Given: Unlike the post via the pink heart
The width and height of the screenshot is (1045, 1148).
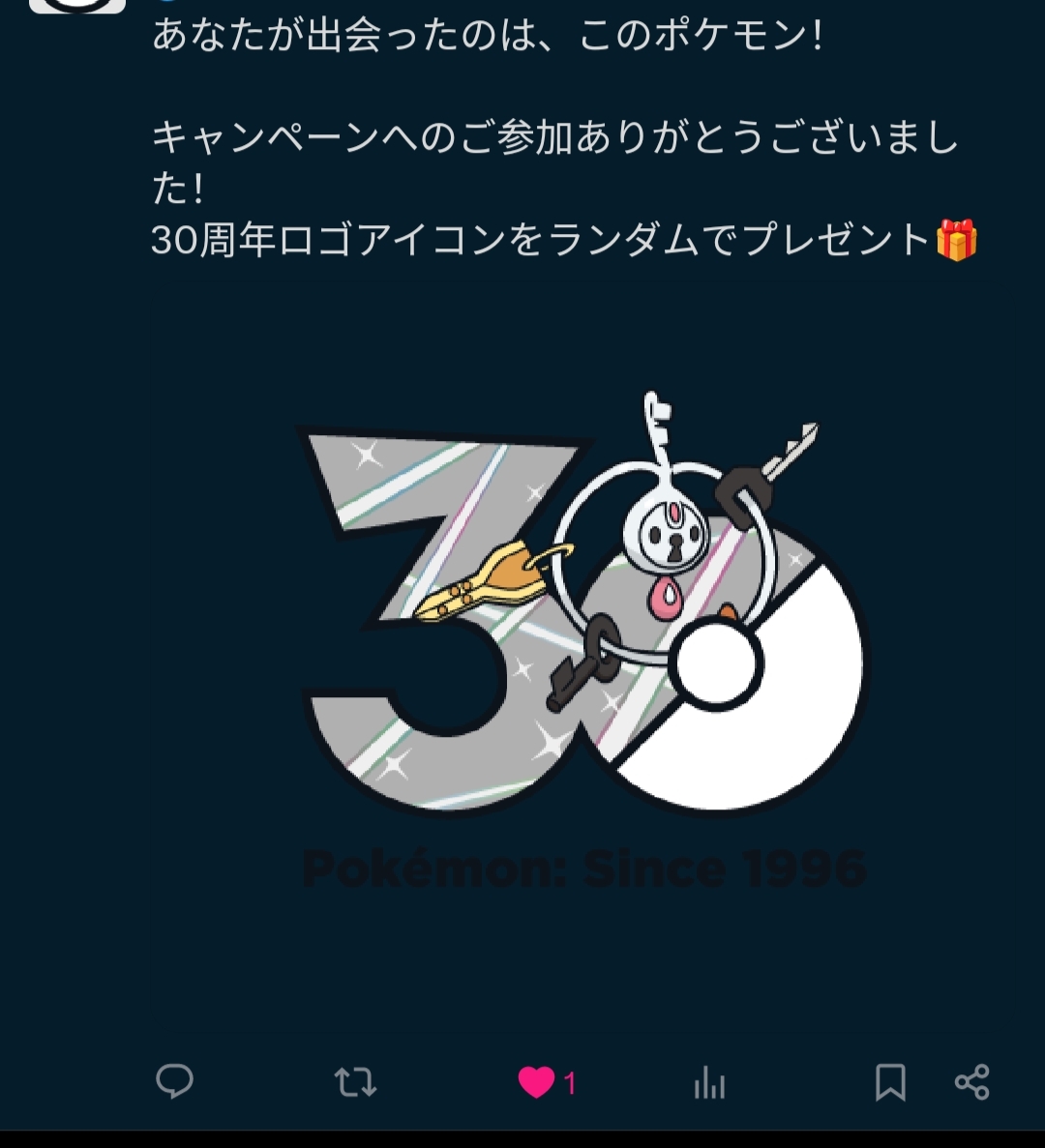Looking at the screenshot, I should [536, 1082].
